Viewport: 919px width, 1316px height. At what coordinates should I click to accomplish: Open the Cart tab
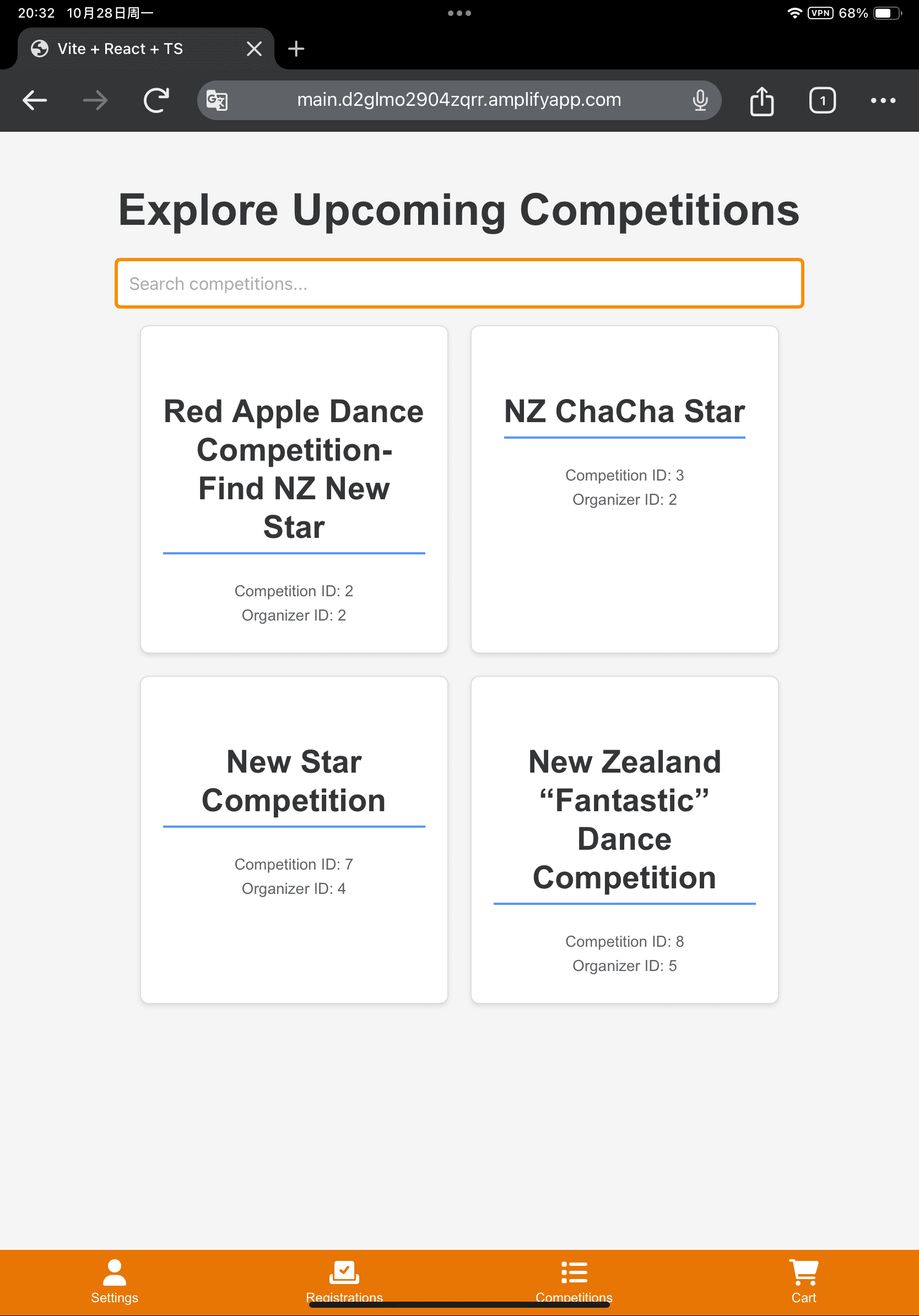[803, 1281]
